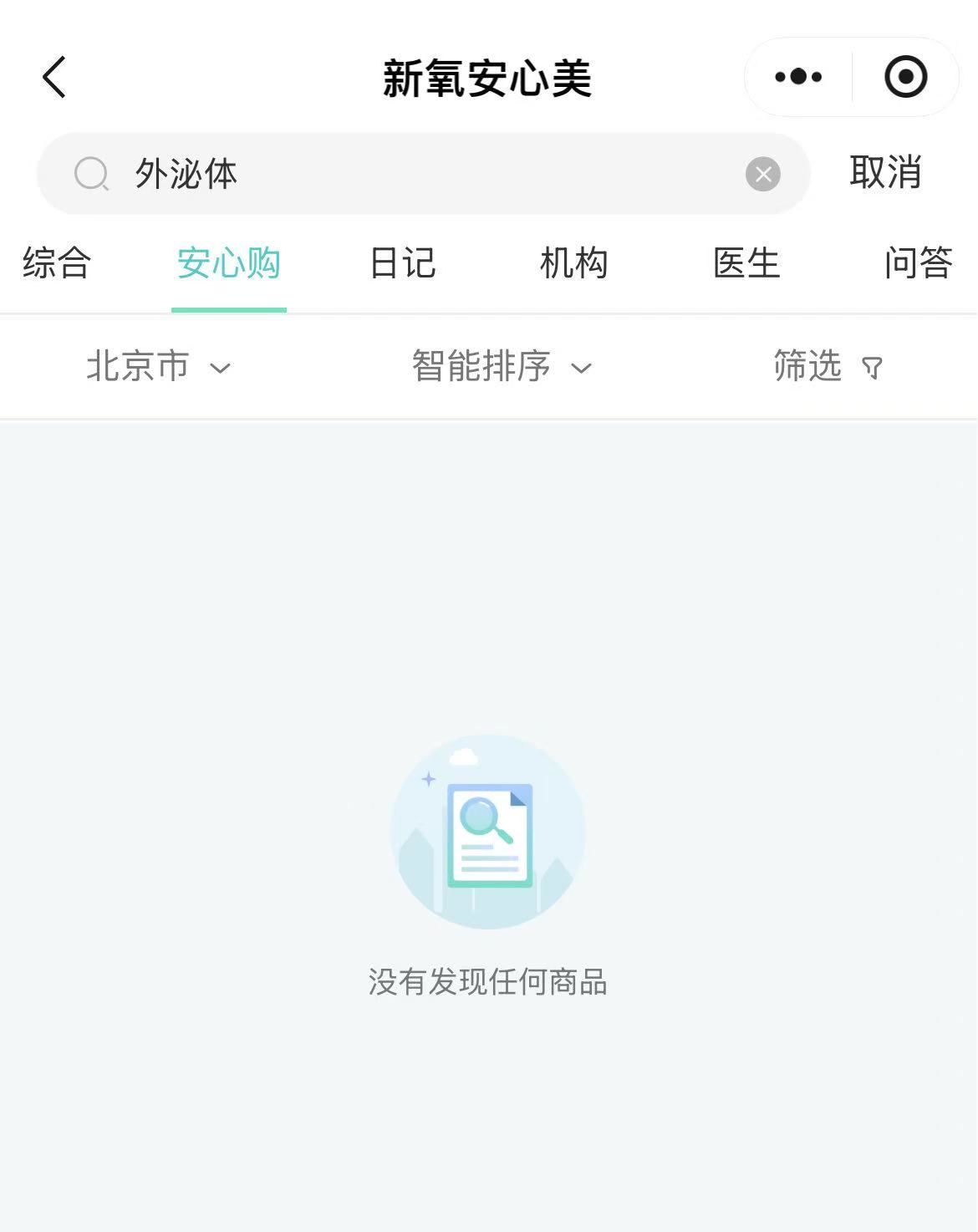Close the mini program via circle icon
Image resolution: width=978 pixels, height=1232 pixels.
pyautogui.click(x=905, y=77)
